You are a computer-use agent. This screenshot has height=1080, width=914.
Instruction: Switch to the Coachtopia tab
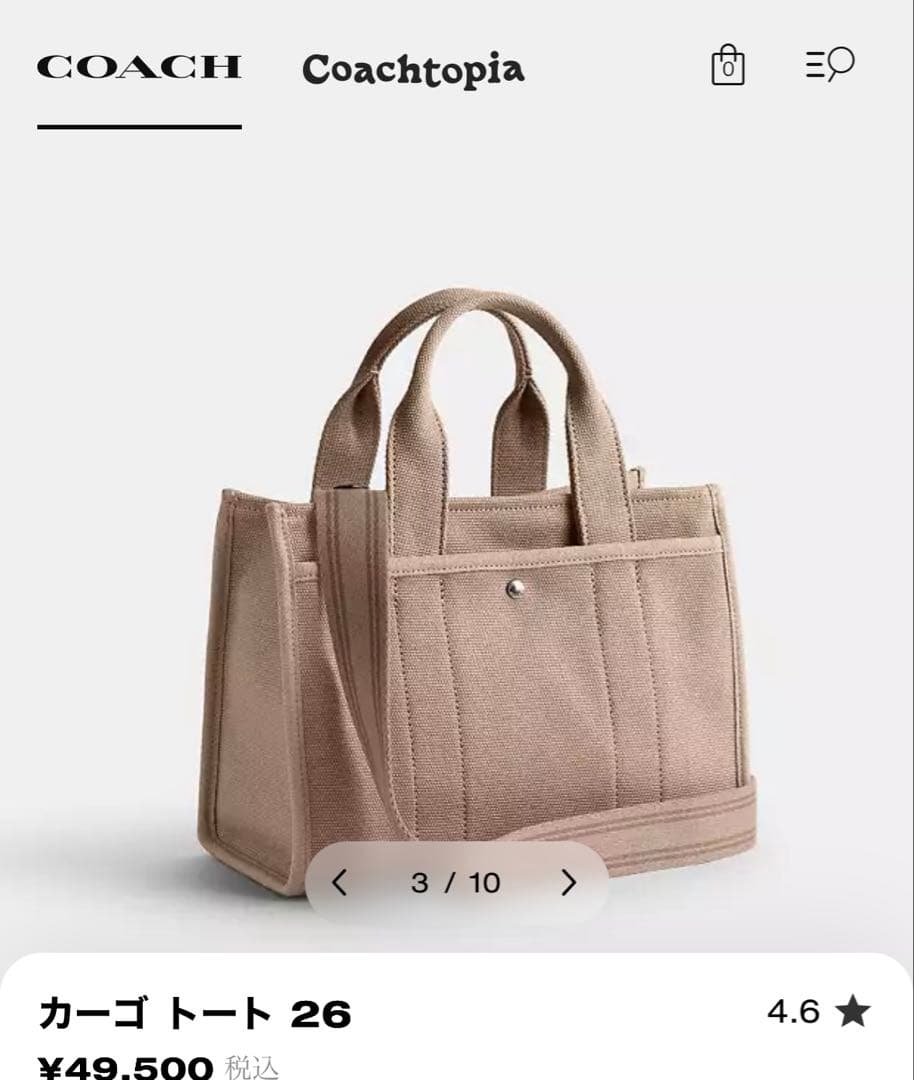[x=413, y=70]
